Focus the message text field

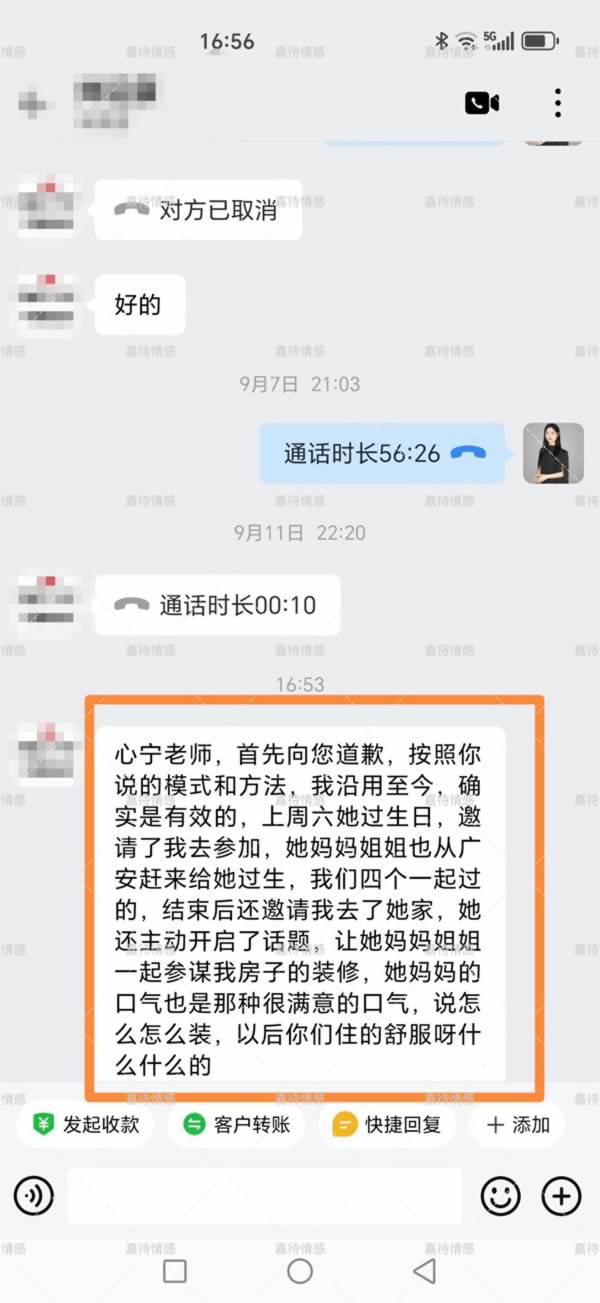(265, 1195)
